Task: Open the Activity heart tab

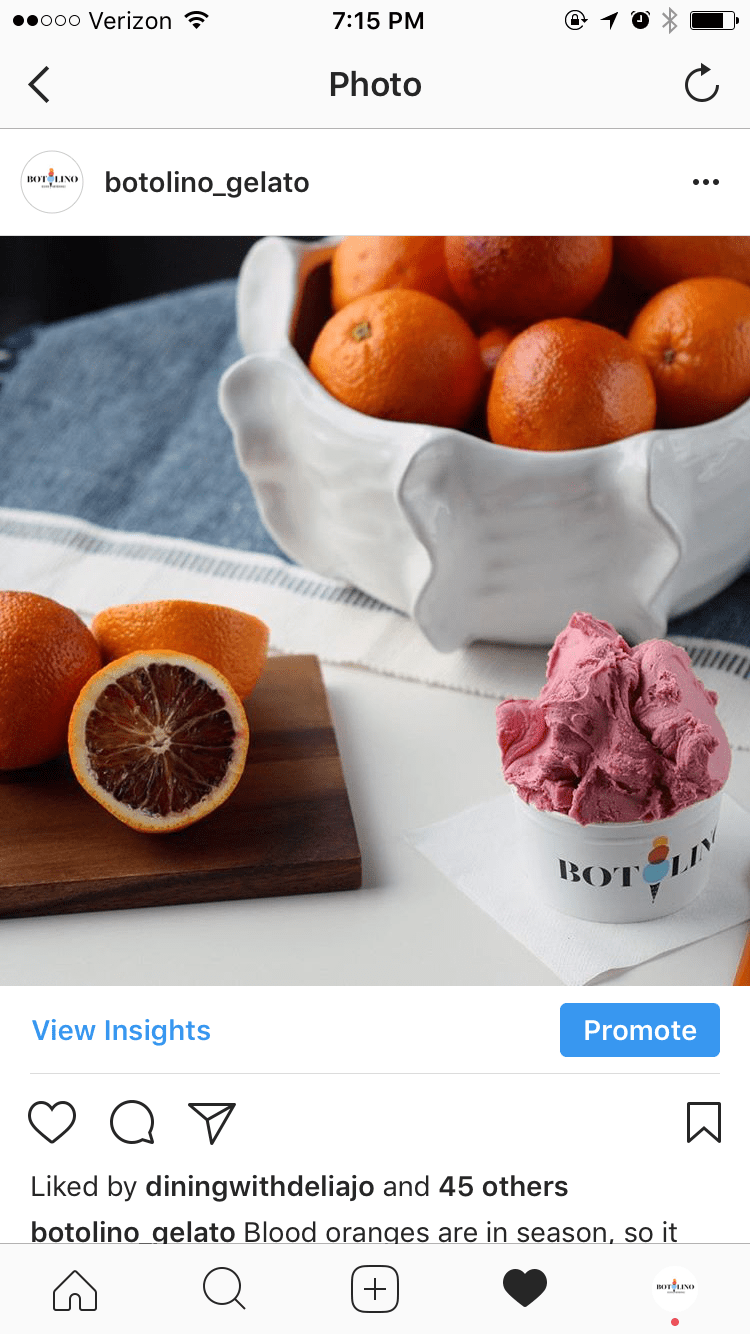Action: (x=525, y=1289)
